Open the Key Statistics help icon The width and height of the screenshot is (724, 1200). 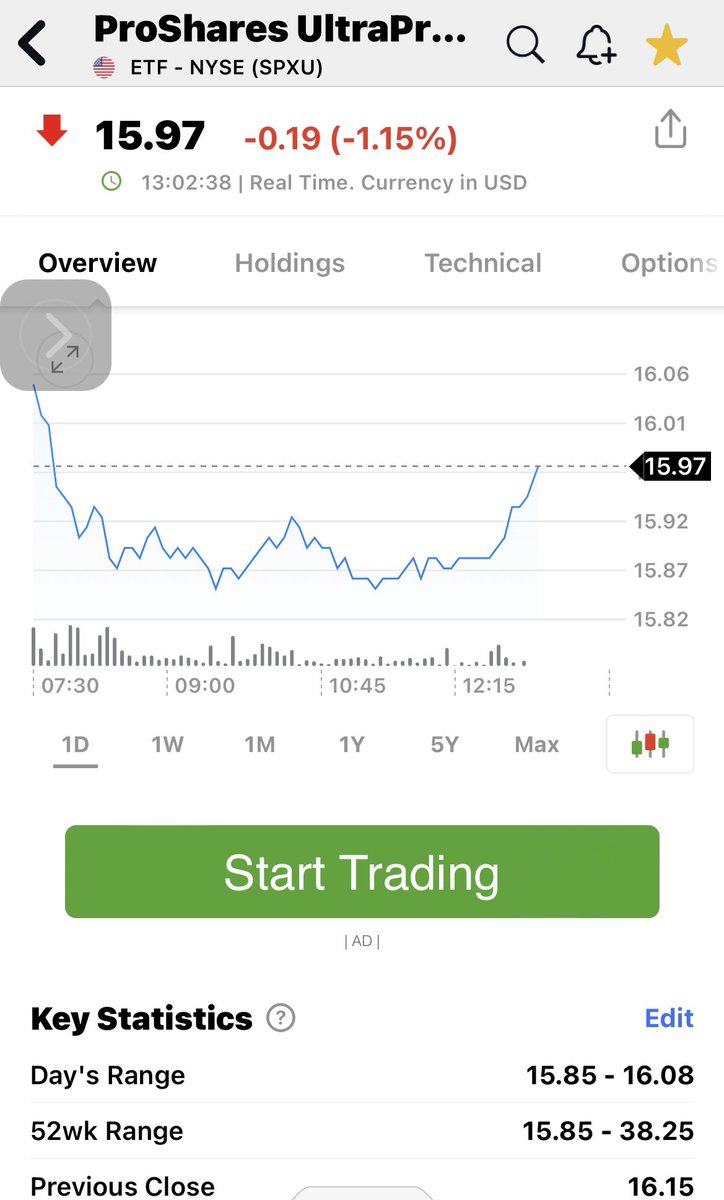click(281, 1019)
